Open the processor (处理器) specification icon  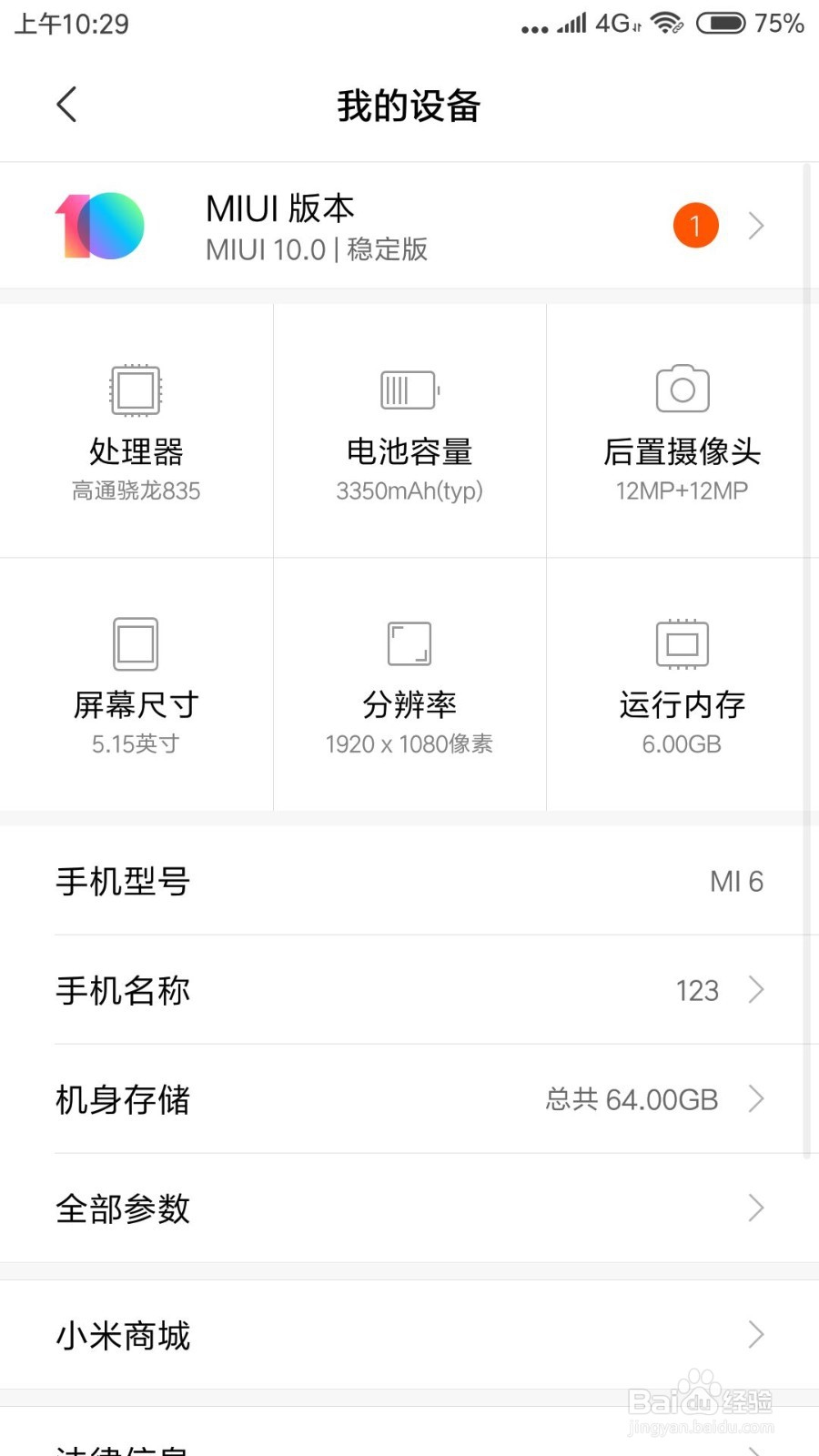(135, 389)
